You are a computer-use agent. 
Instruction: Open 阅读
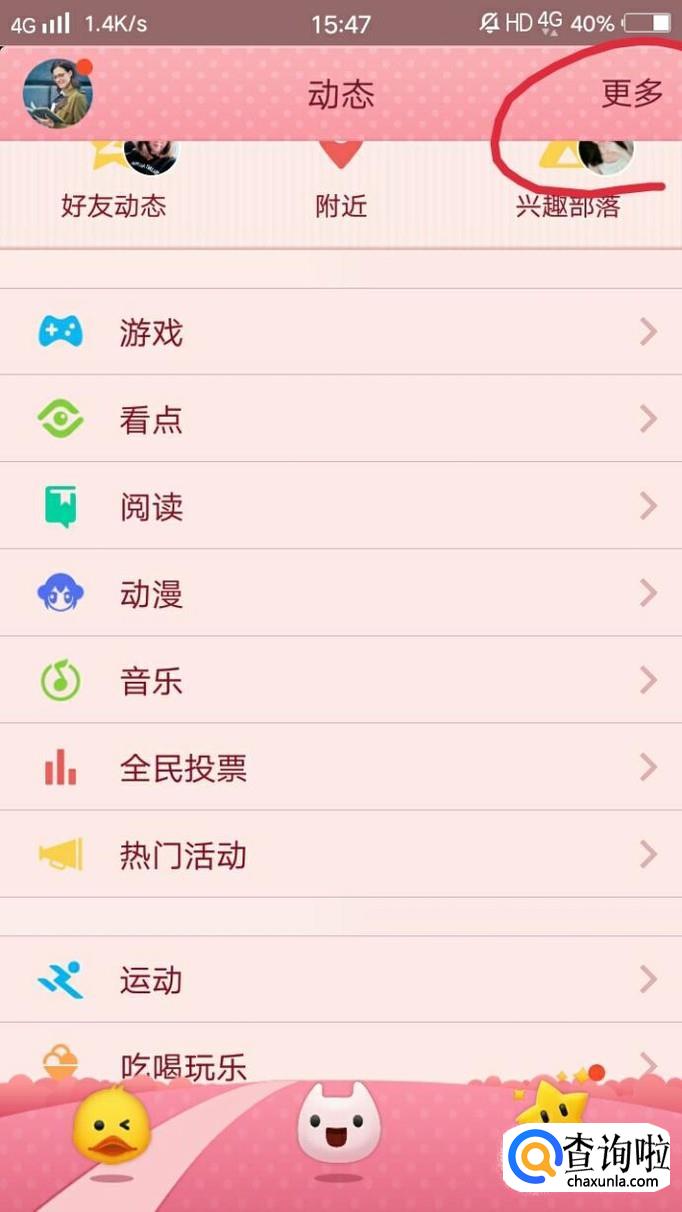click(341, 506)
